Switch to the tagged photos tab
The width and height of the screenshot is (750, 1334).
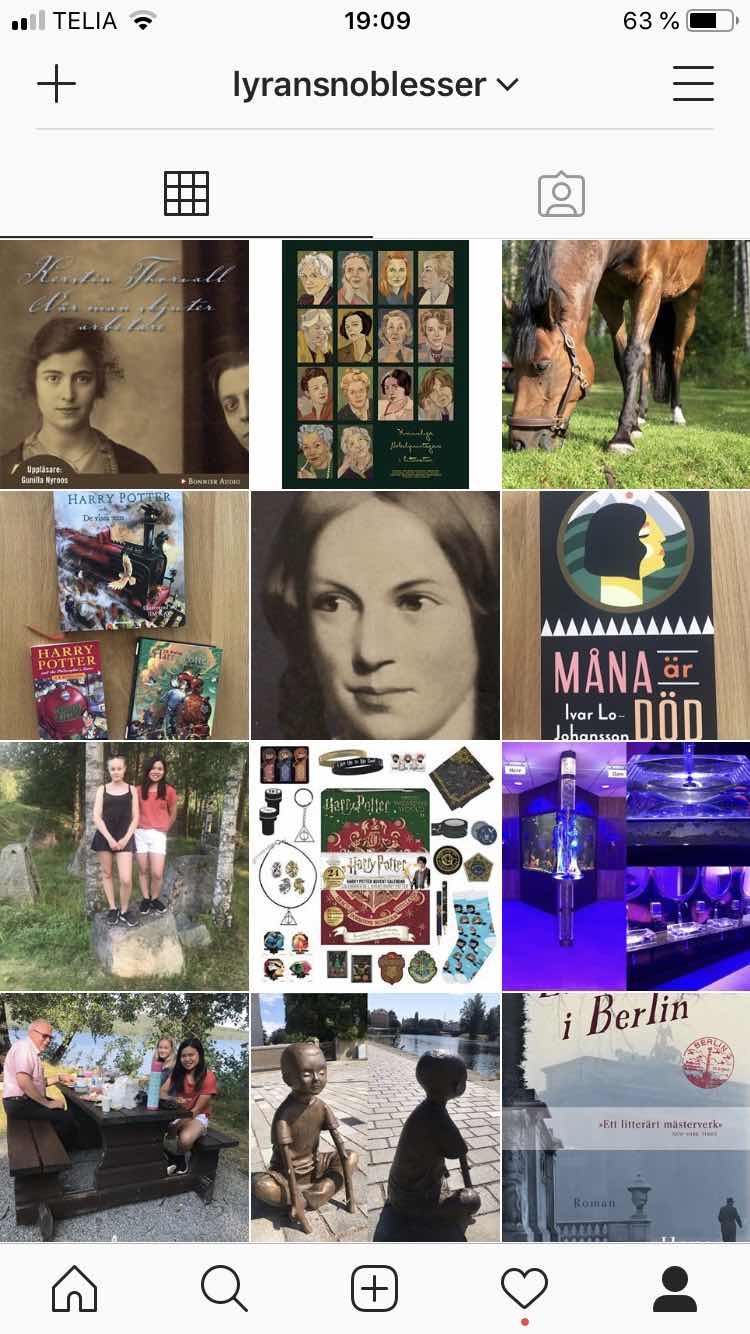coord(561,194)
